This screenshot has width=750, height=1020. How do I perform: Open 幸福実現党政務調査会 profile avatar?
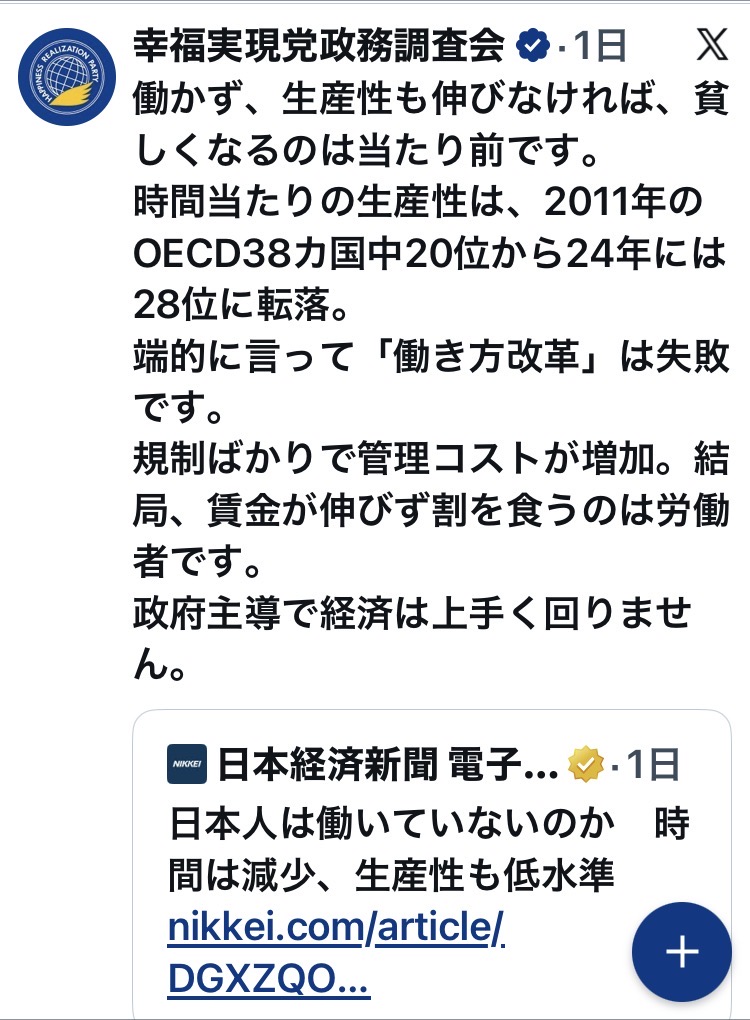point(67,77)
